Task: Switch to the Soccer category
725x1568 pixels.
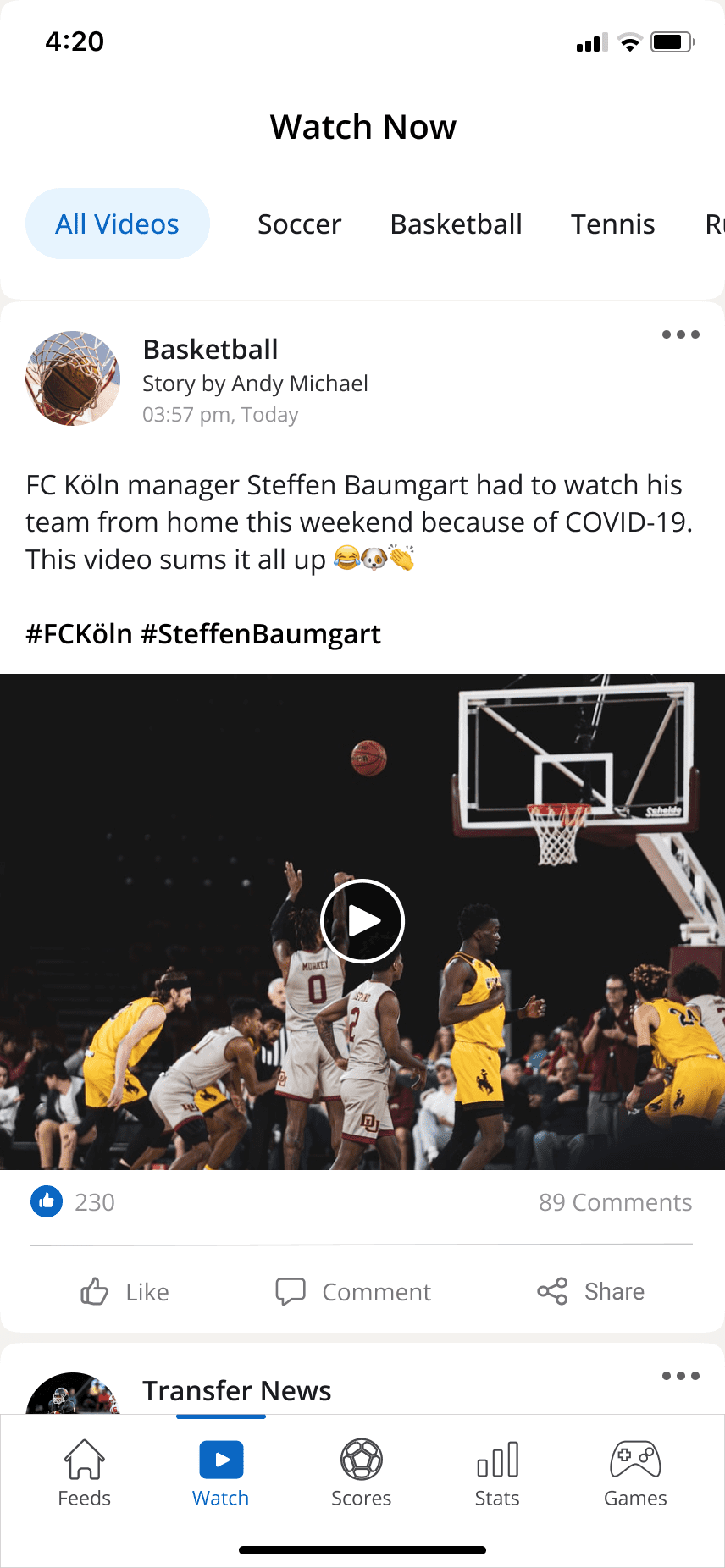Action: (299, 224)
